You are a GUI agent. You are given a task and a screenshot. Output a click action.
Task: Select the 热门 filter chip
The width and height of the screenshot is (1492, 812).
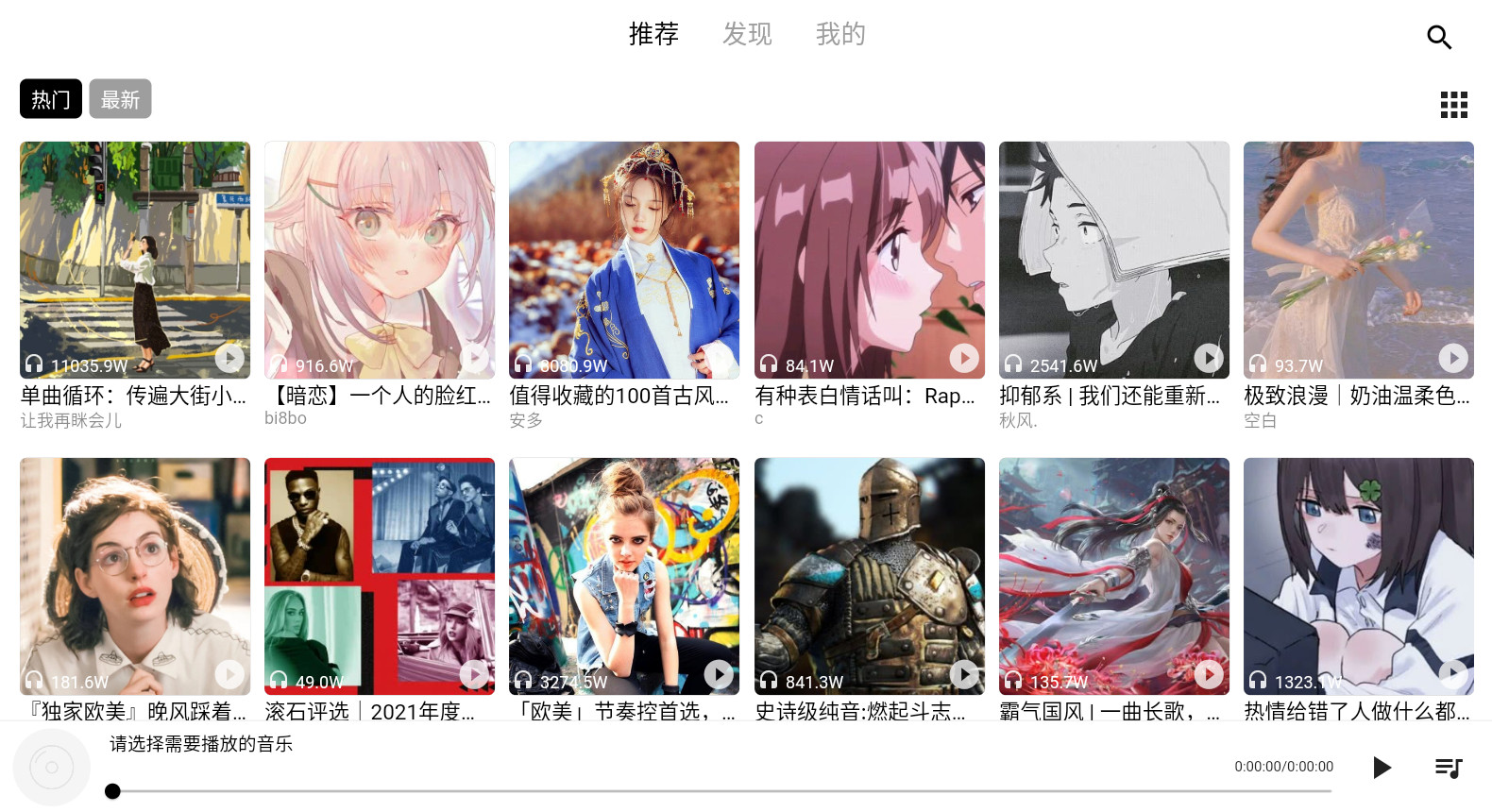coord(51,99)
